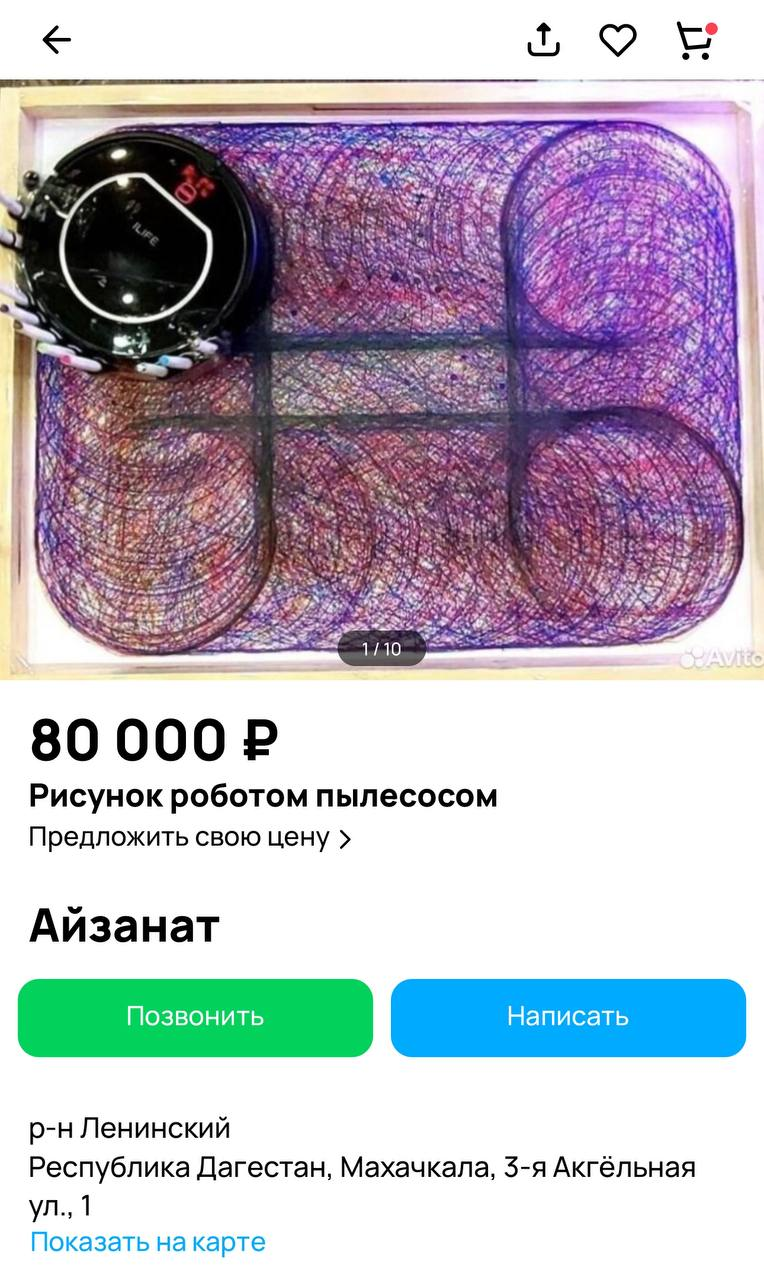This screenshot has width=764, height=1280.
Task: Open the shopping cart
Action: (x=695, y=40)
